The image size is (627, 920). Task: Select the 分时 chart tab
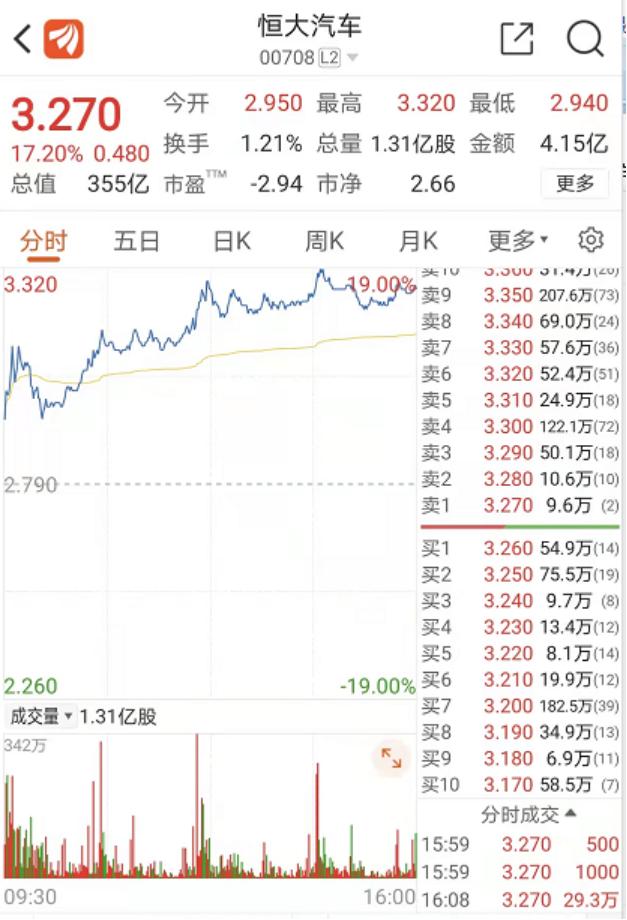pyautogui.click(x=43, y=241)
